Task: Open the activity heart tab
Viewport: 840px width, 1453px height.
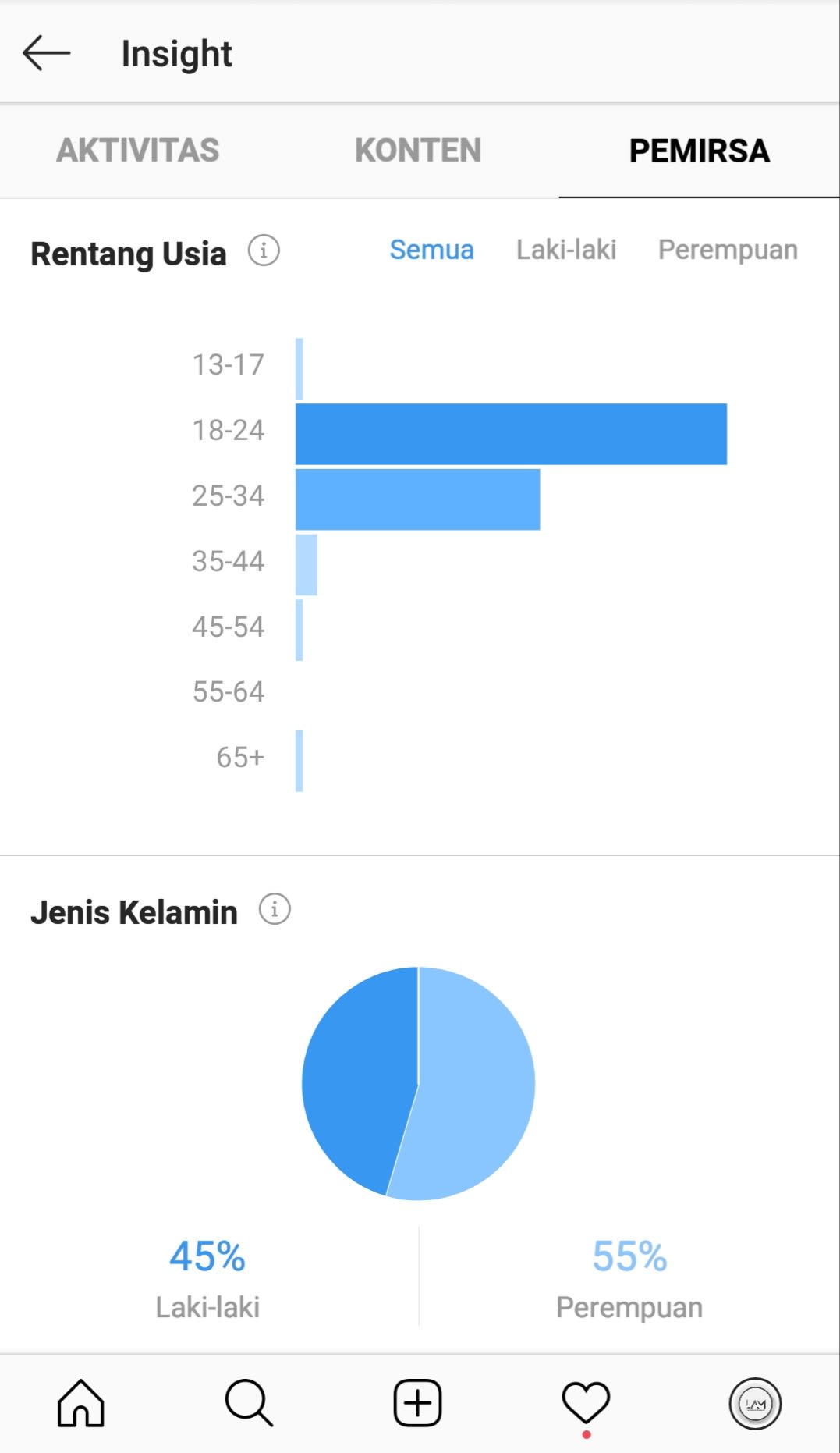Action: (586, 1402)
